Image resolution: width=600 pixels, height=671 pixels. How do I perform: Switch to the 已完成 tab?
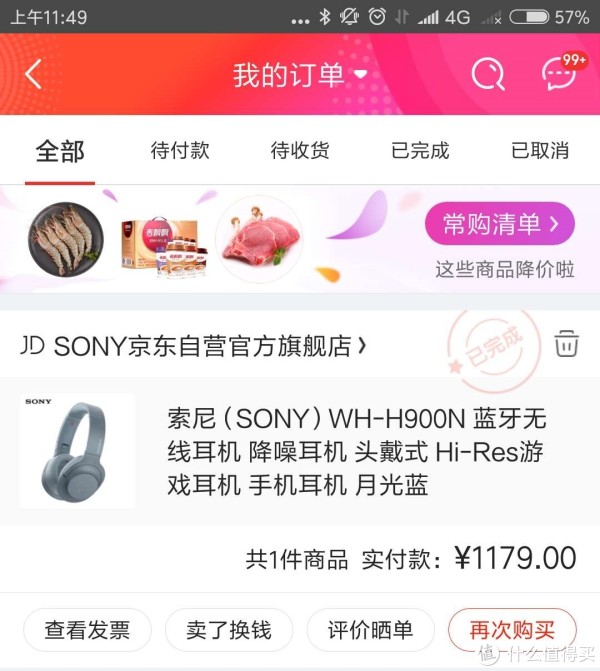(x=420, y=151)
